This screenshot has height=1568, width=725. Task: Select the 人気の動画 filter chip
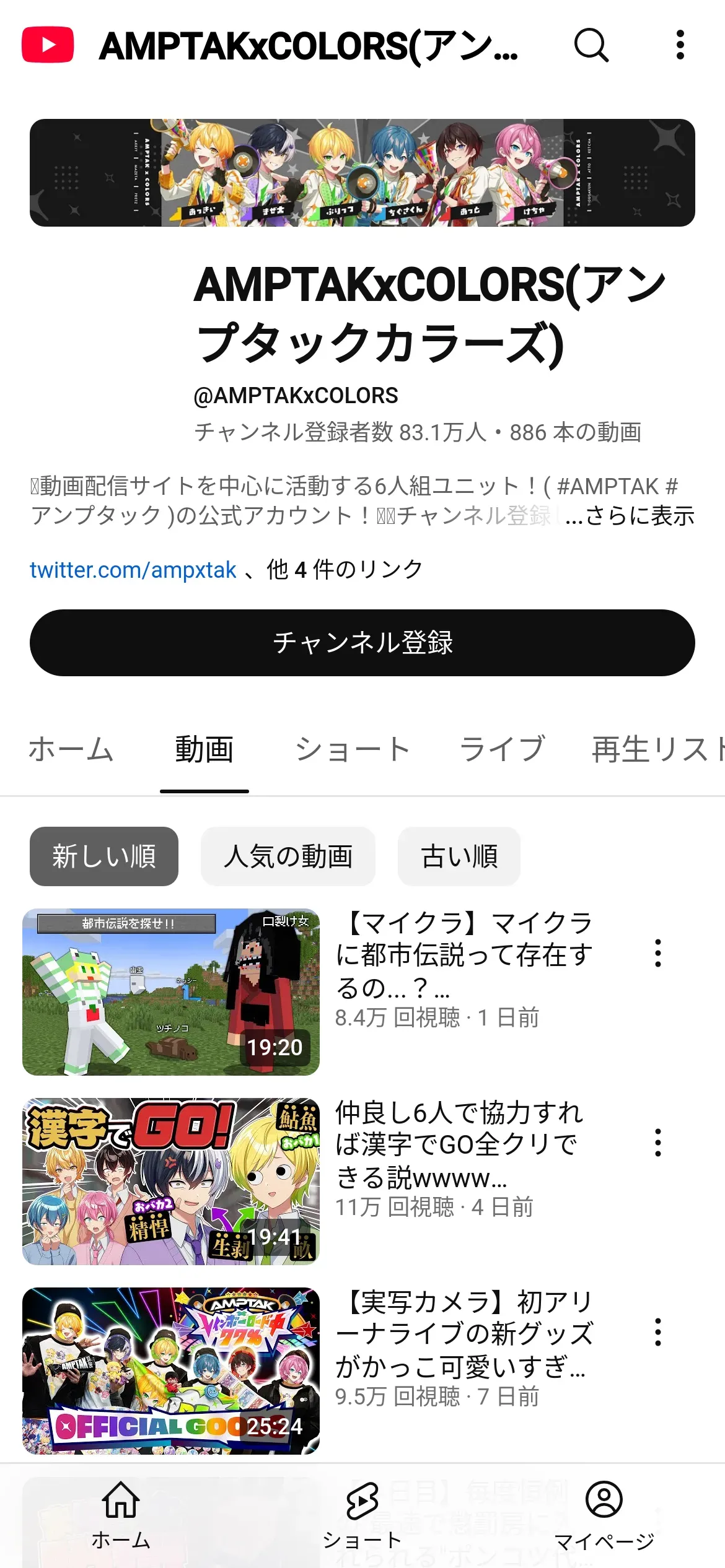point(288,856)
